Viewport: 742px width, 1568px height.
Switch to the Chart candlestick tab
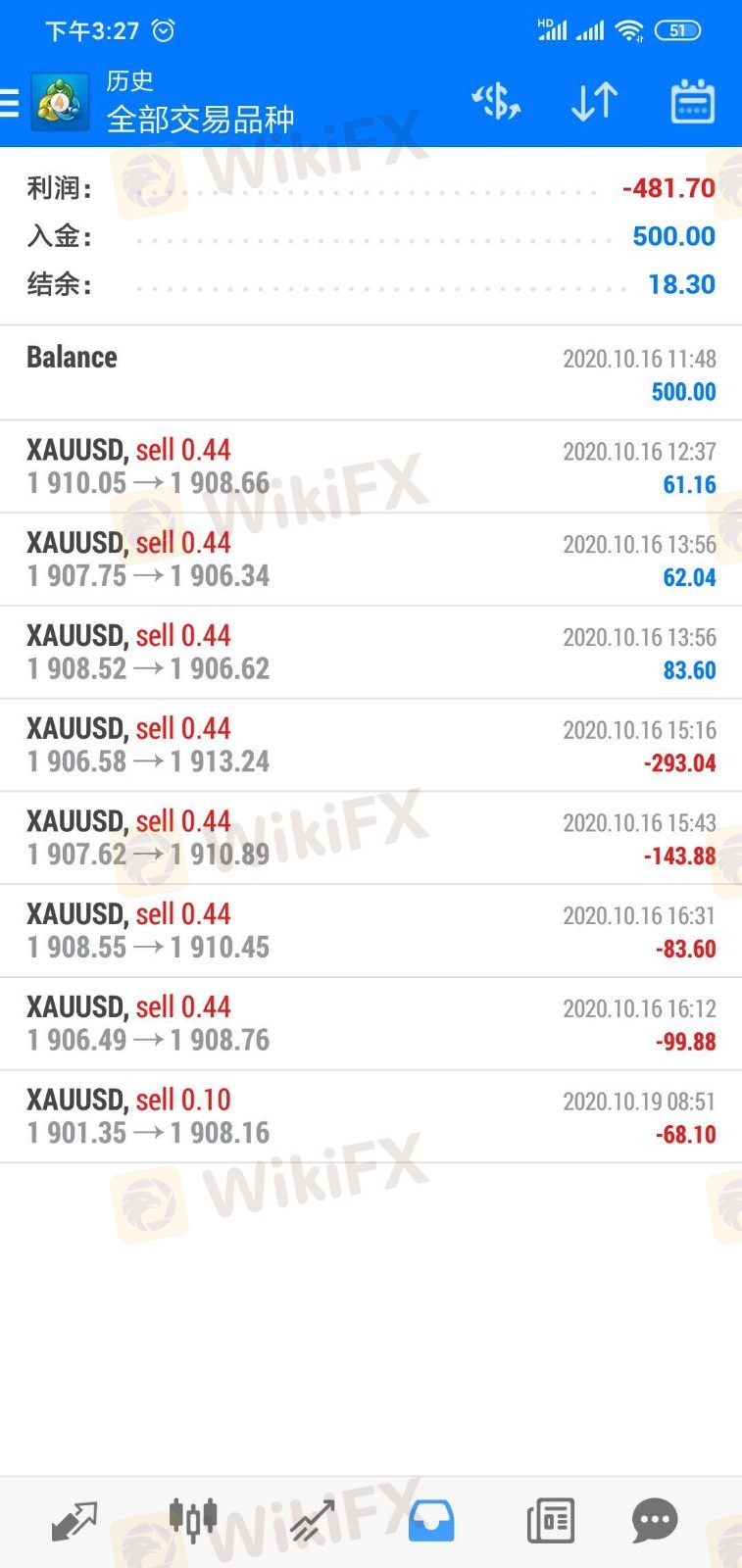(193, 1521)
